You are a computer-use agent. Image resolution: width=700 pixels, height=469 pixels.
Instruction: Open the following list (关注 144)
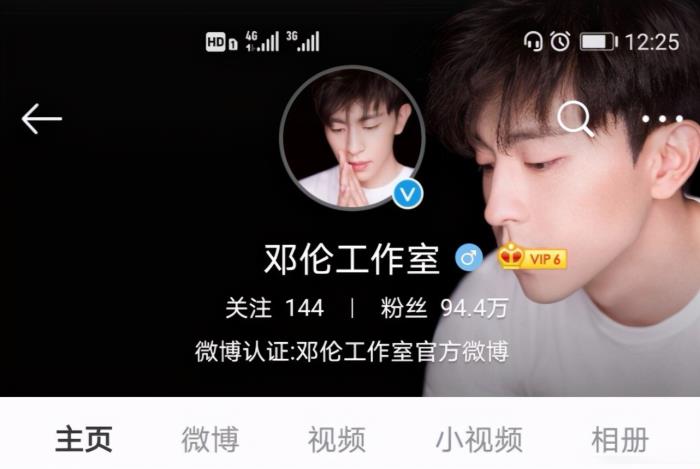tap(274, 308)
